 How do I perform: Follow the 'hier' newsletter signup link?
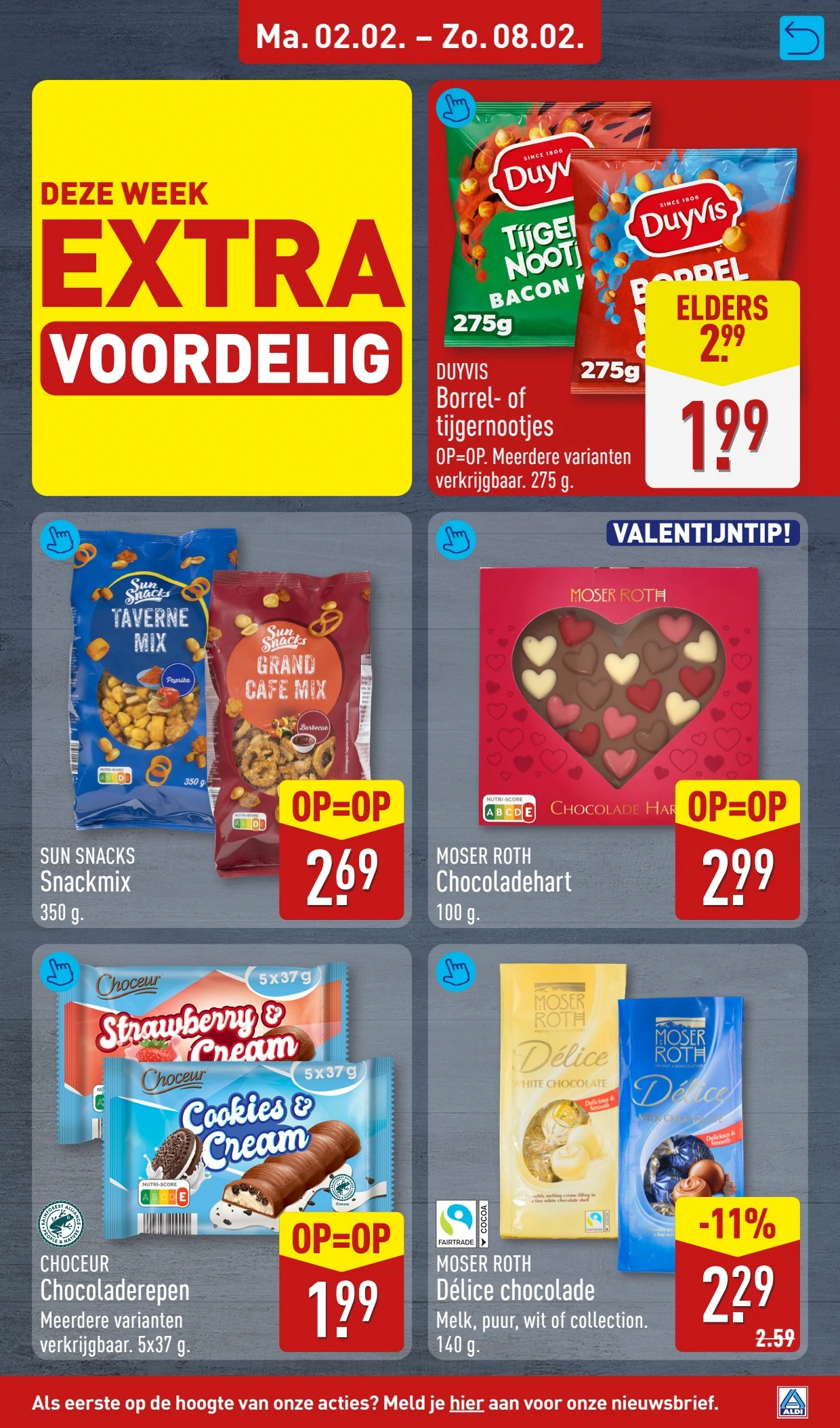pyautogui.click(x=466, y=1402)
